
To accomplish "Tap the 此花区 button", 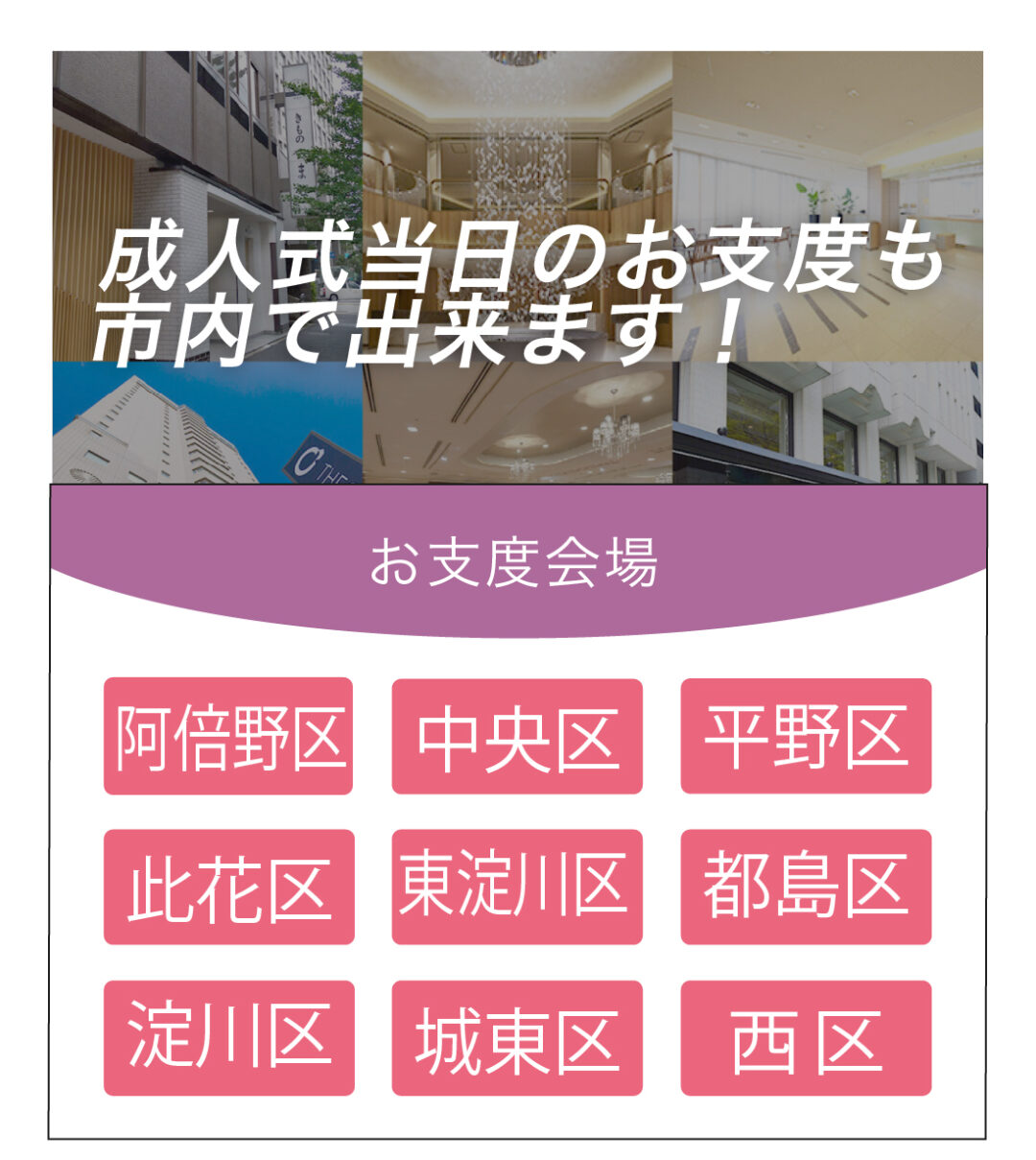I will (228, 887).
